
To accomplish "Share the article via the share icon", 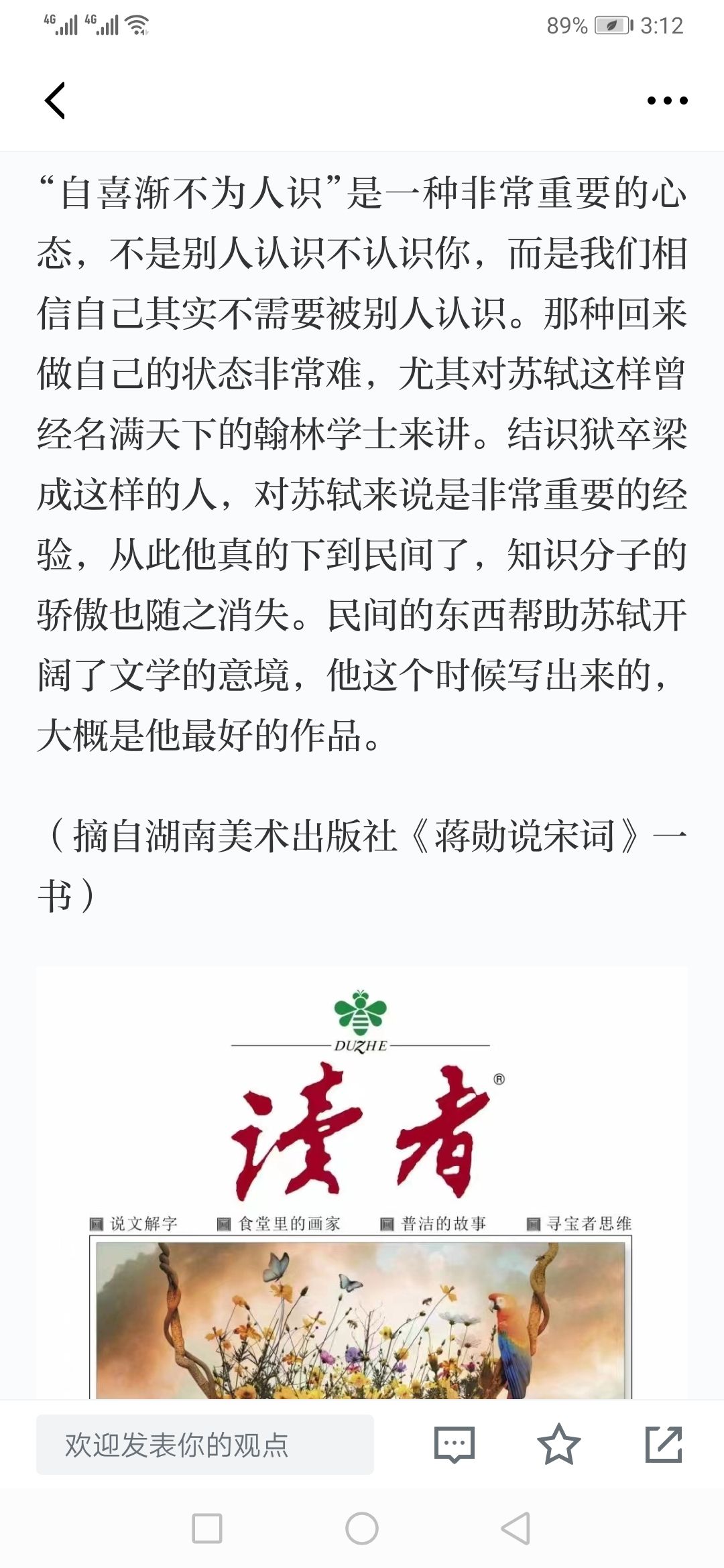I will pos(663,1444).
